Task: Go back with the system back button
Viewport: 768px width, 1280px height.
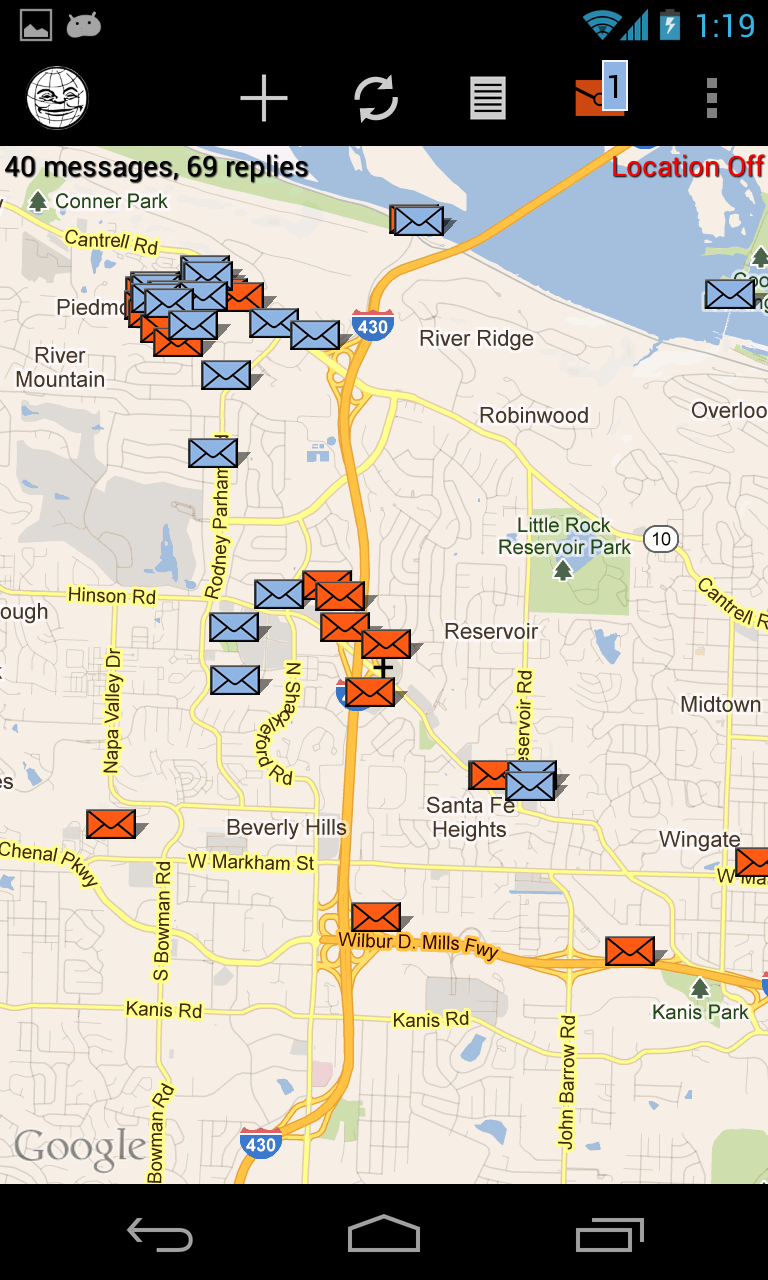Action: tap(160, 1235)
